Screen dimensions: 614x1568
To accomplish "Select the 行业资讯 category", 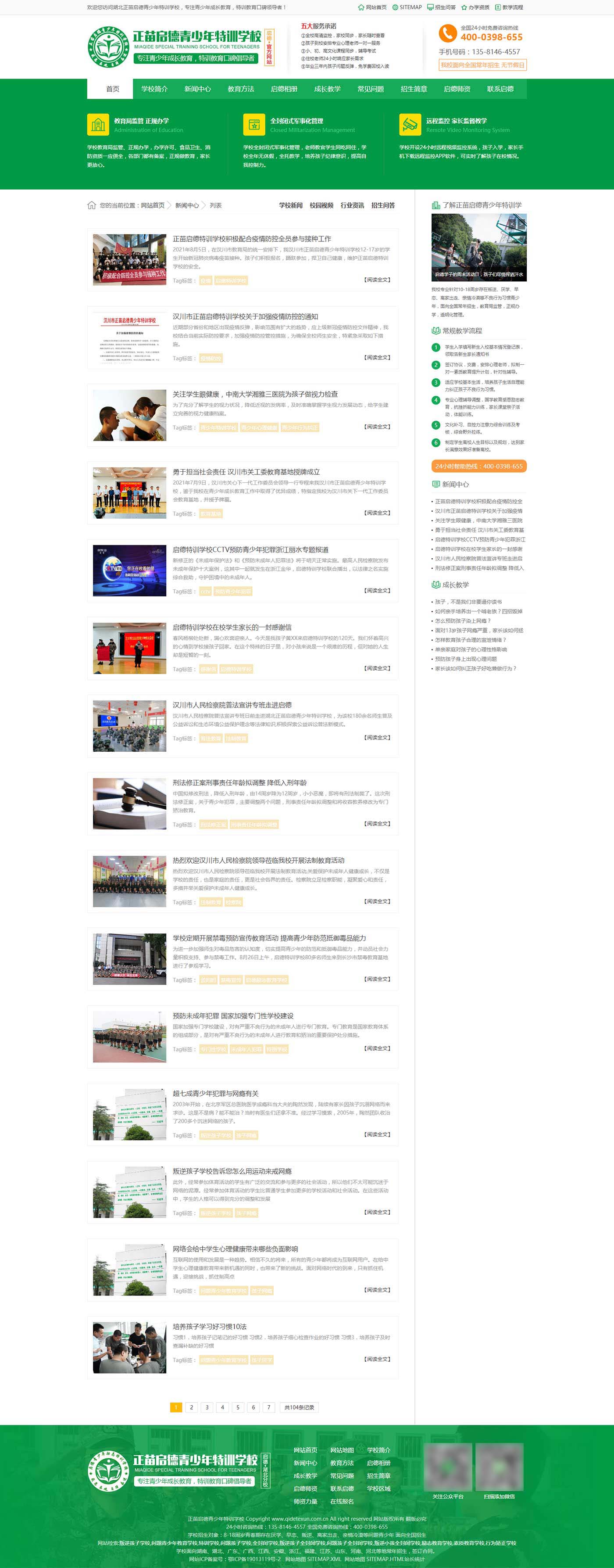I will [x=352, y=205].
